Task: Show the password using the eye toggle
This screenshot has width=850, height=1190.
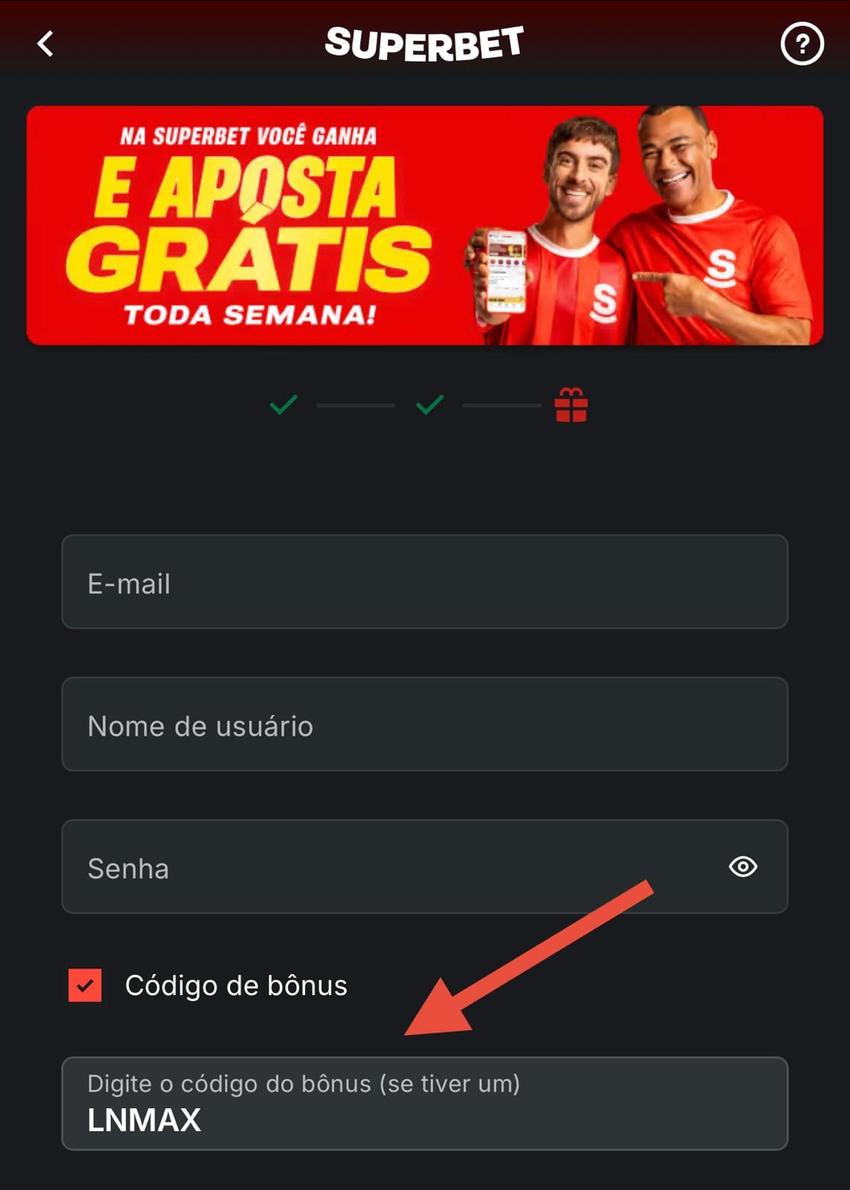Action: [x=742, y=867]
